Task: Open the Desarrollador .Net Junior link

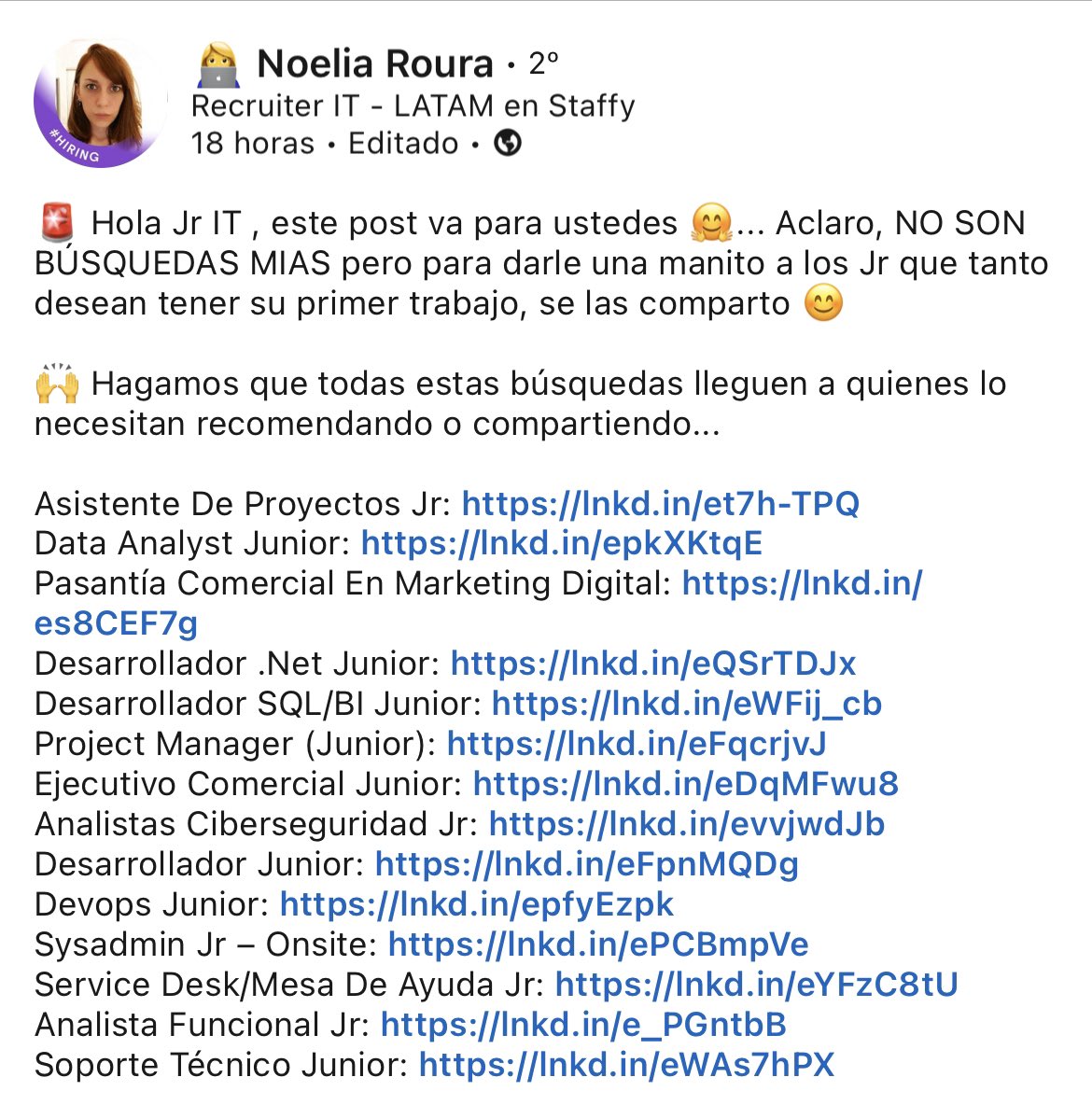Action: pos(652,664)
